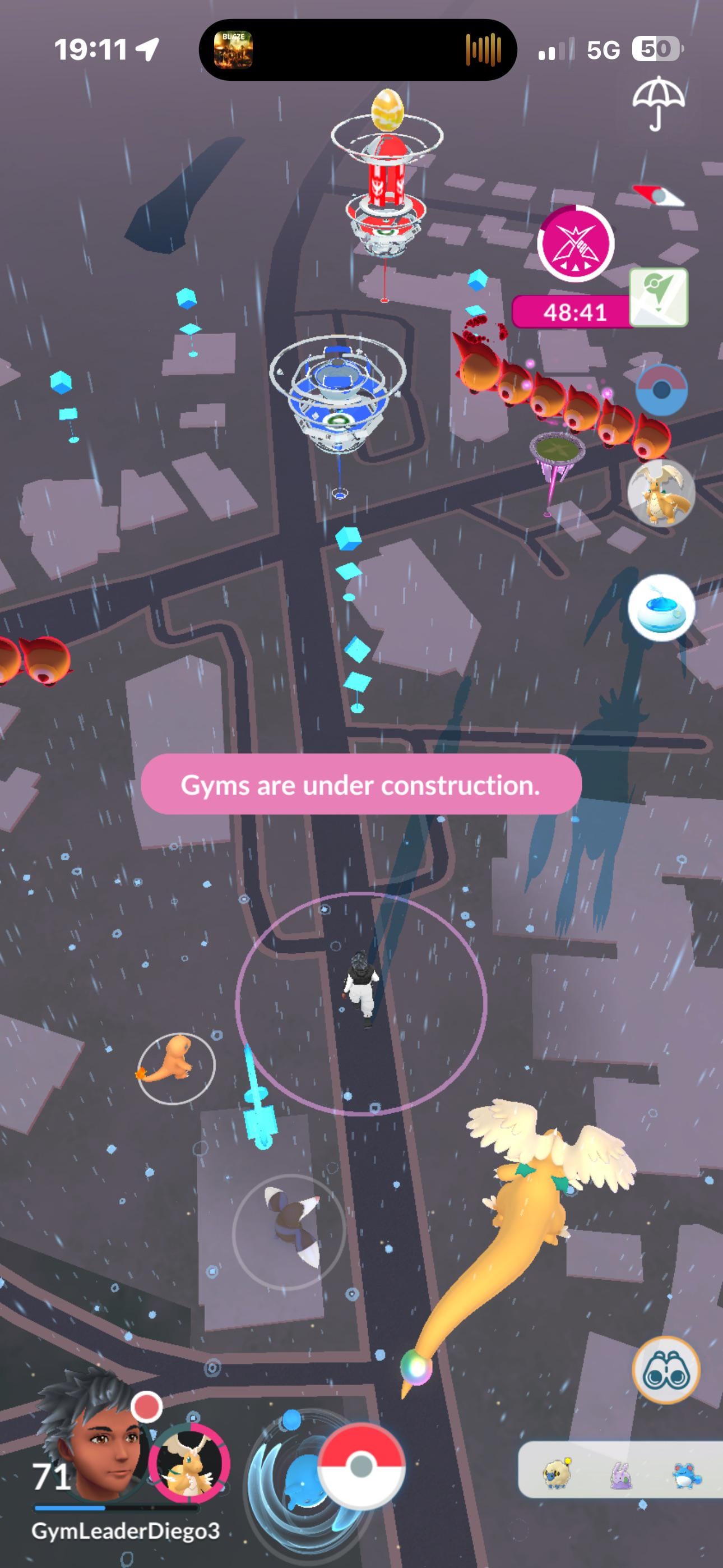Open the Routes map icon

coord(659,297)
